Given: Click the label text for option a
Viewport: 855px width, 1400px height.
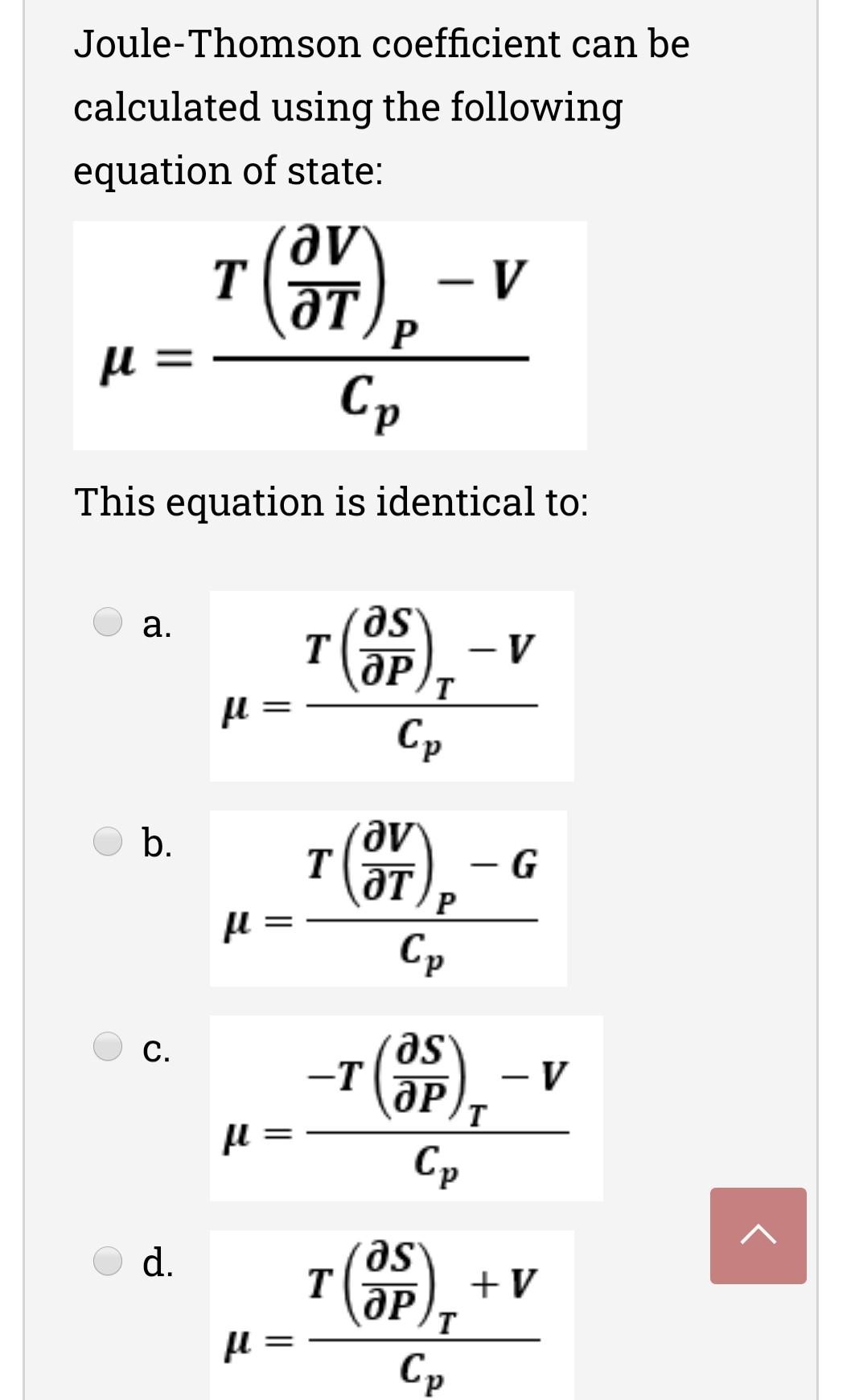Looking at the screenshot, I should pos(158,624).
